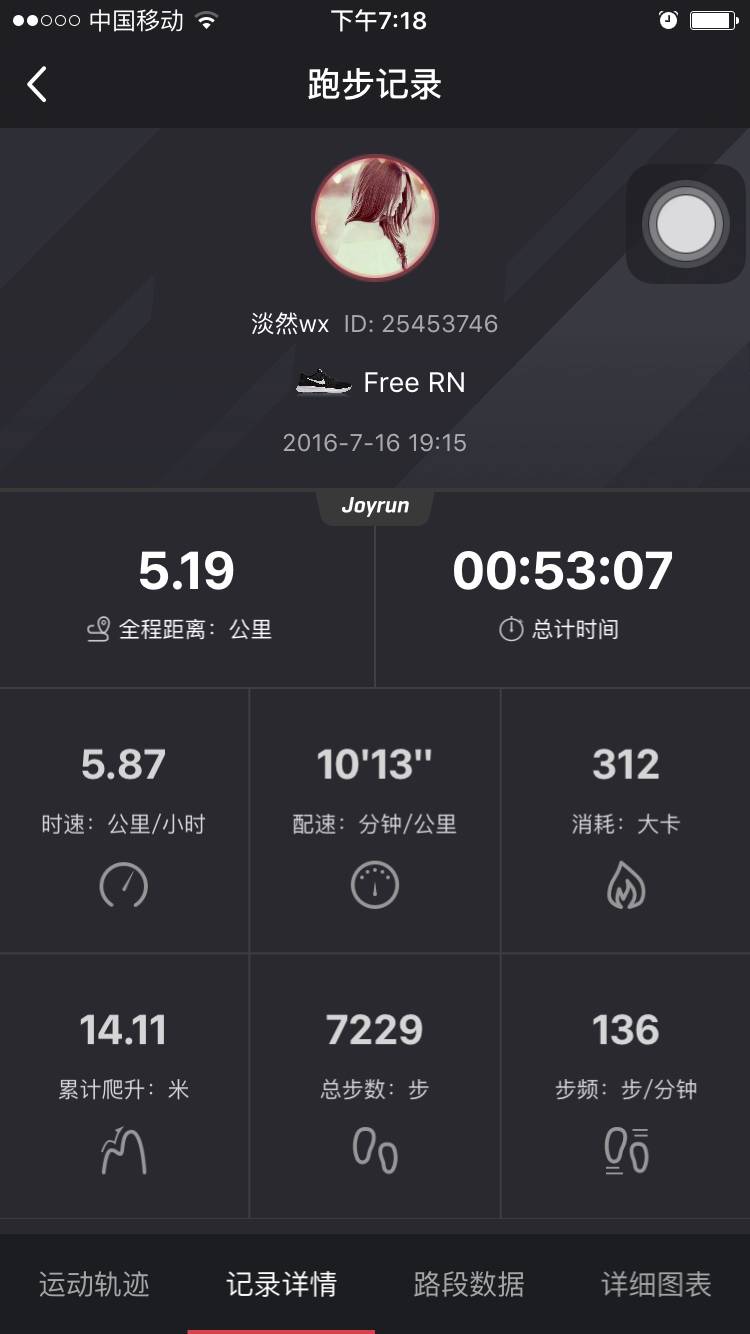
Task: View the Free RN shoe details
Action: pyautogui.click(x=380, y=382)
